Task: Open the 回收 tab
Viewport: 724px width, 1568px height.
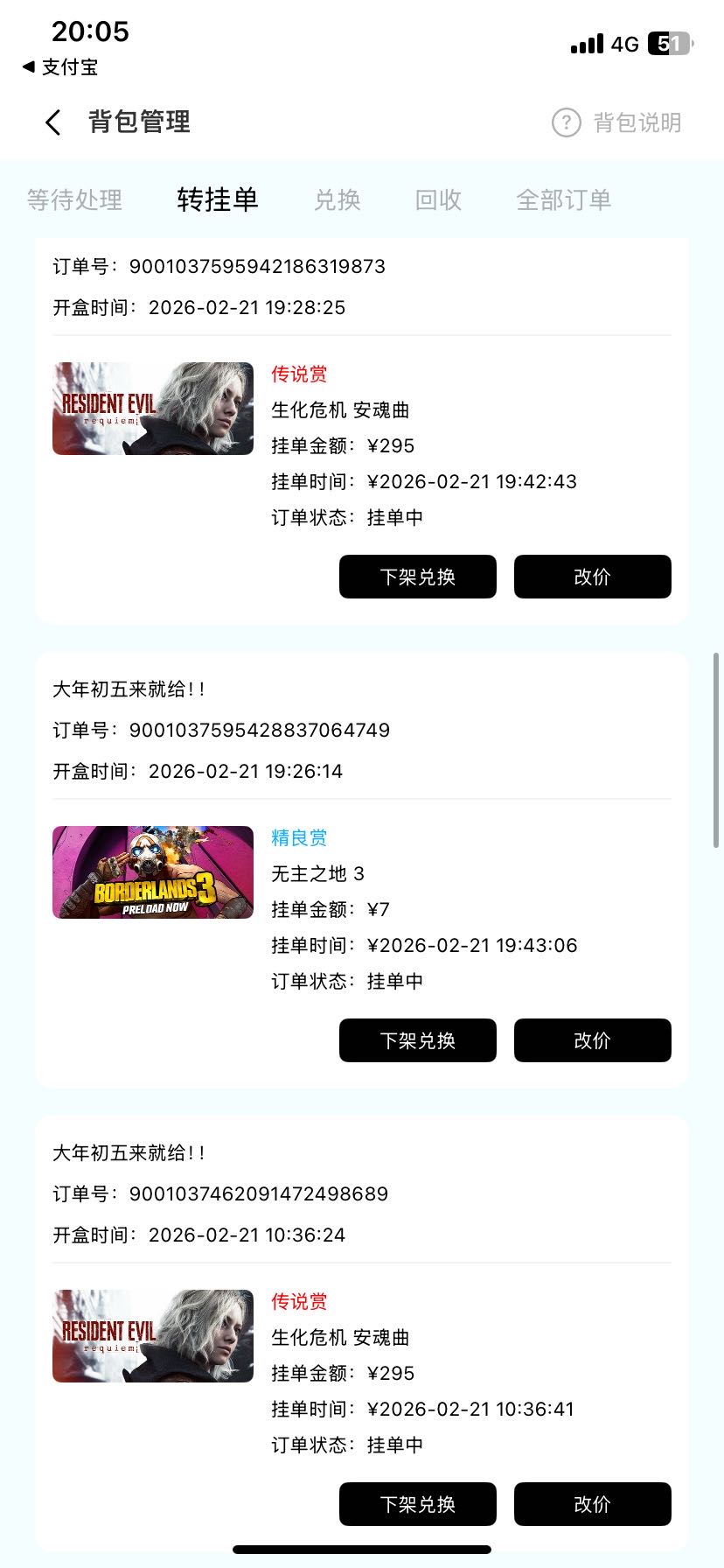Action: (438, 200)
